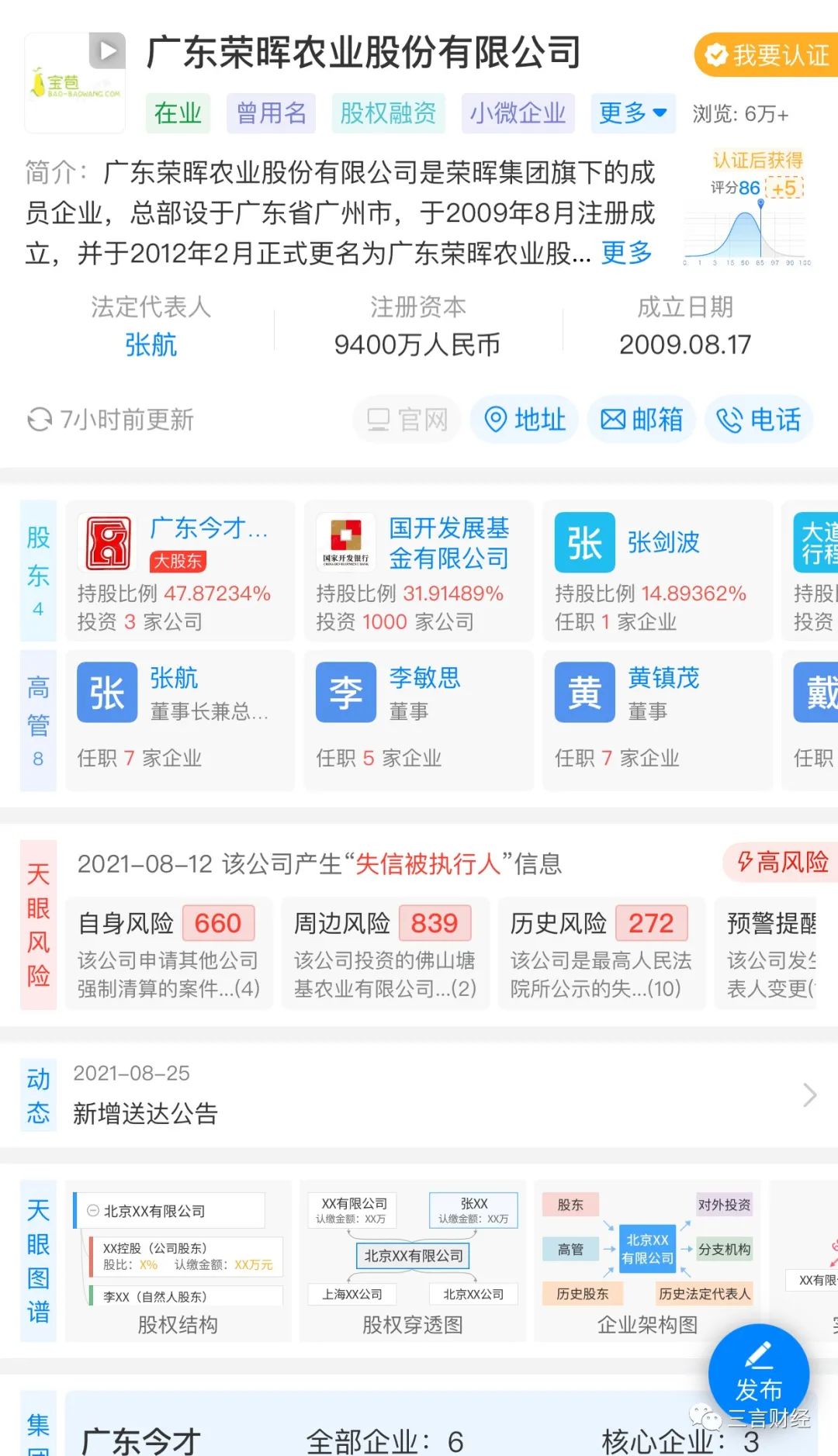Open executive 李敏思 card
The width and height of the screenshot is (838, 1456).
click(419, 721)
